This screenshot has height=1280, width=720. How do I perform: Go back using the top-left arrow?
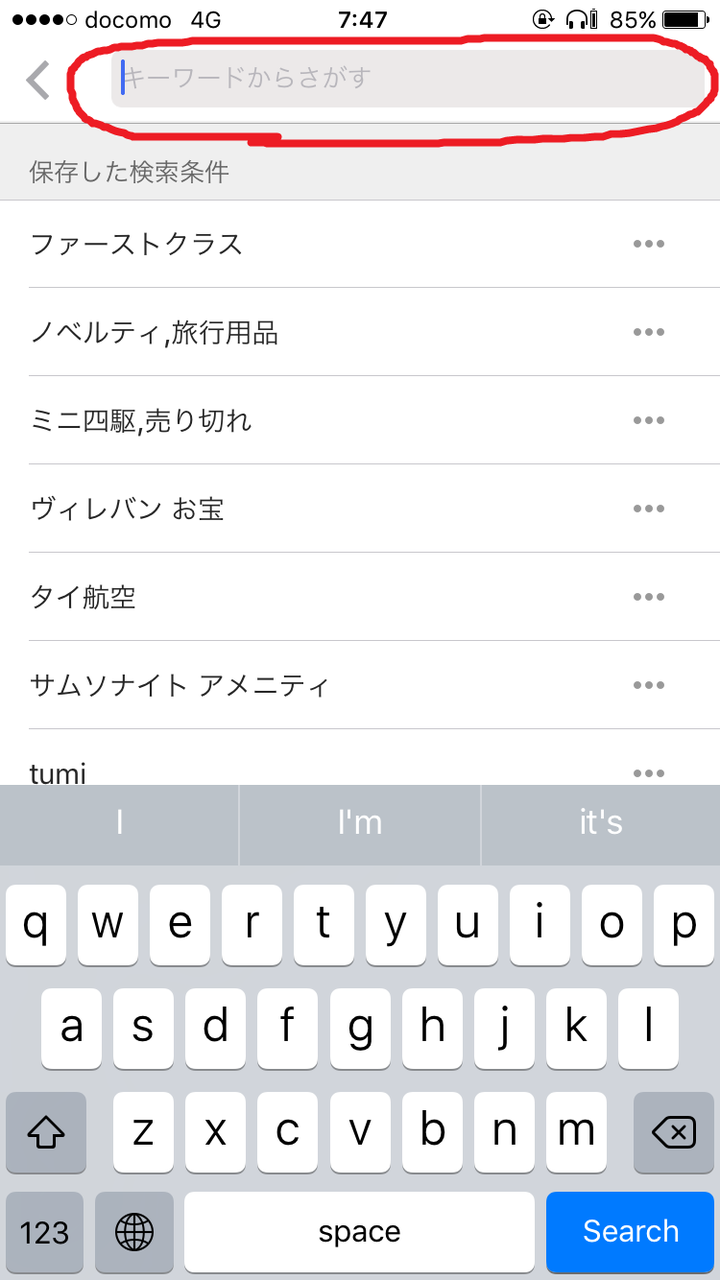click(39, 80)
